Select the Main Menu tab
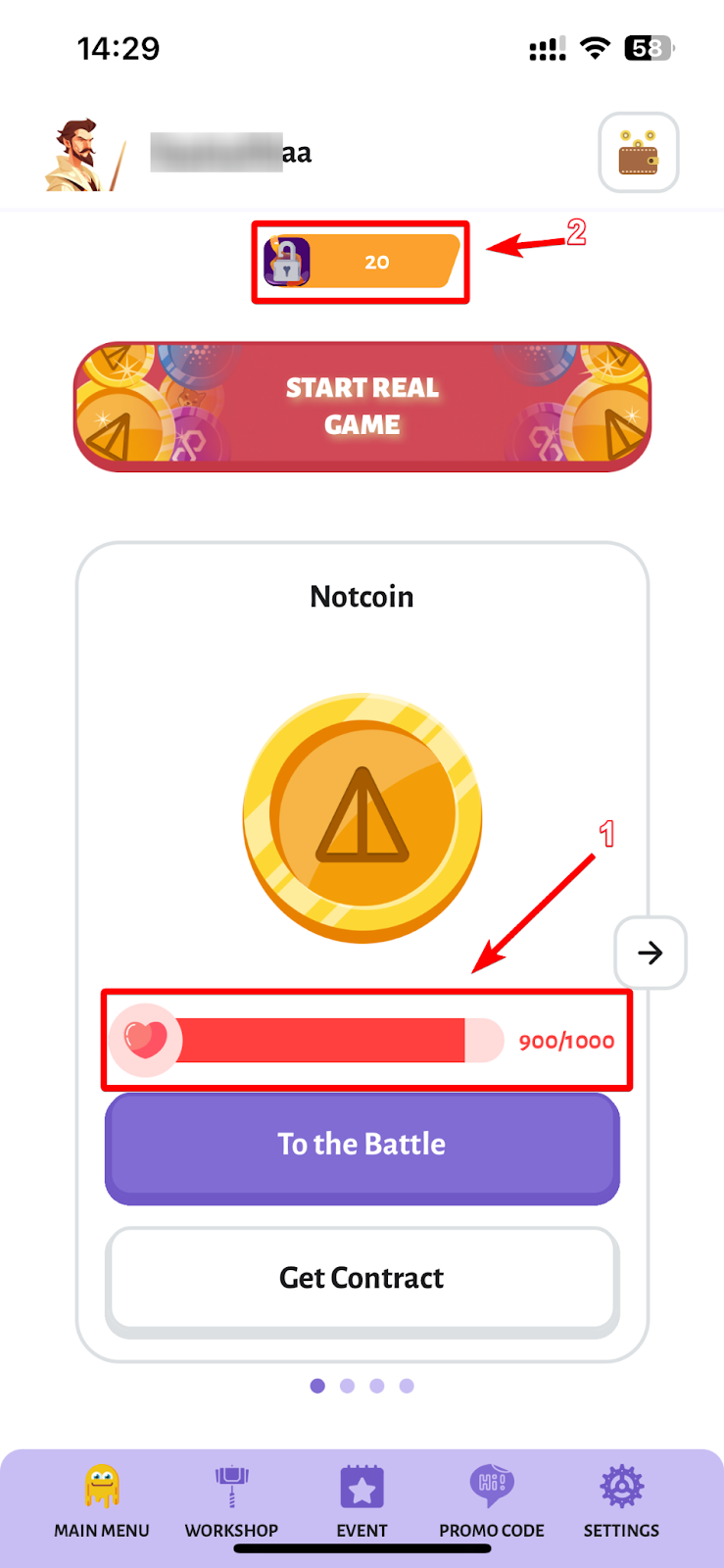Image resolution: width=724 pixels, height=1568 pixels. 102,1501
